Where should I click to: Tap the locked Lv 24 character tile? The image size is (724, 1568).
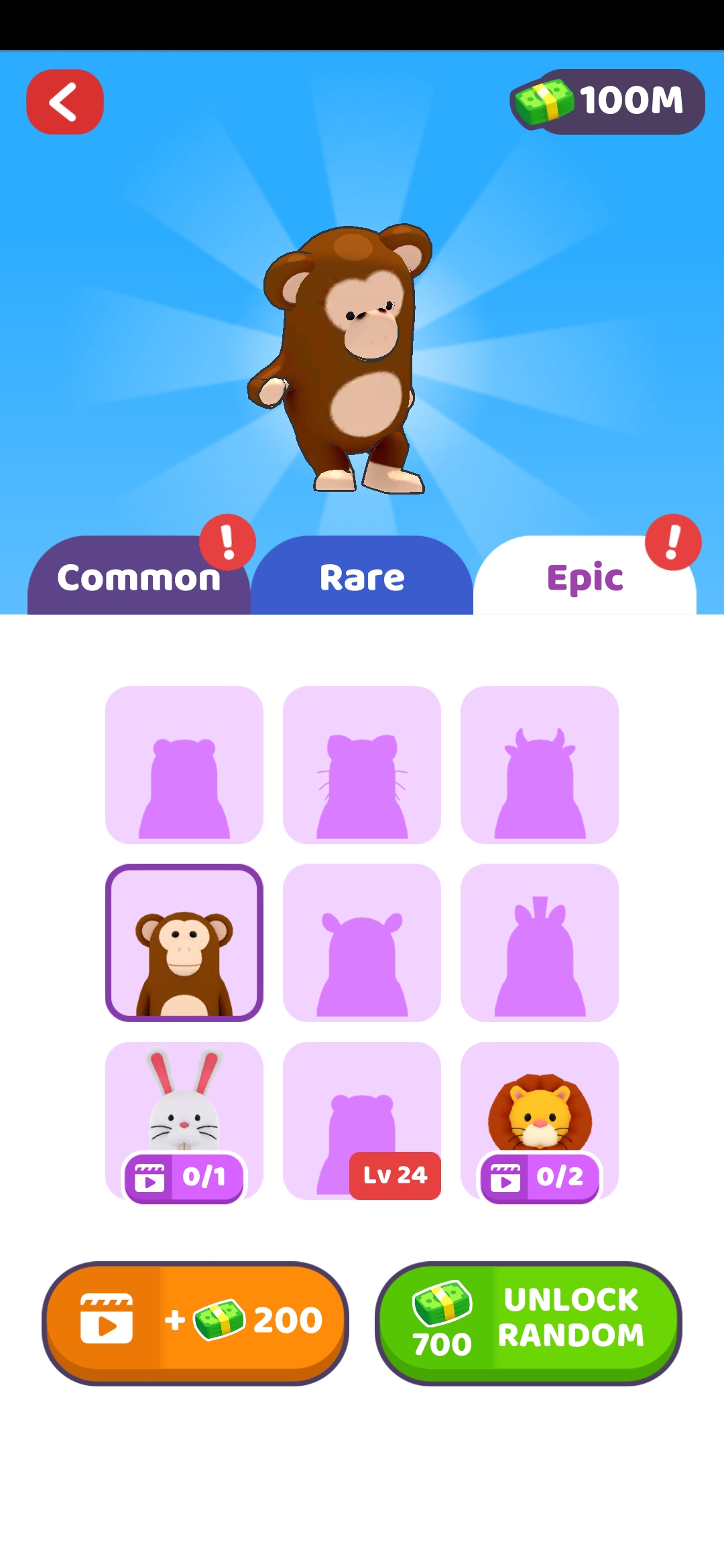click(x=362, y=1120)
